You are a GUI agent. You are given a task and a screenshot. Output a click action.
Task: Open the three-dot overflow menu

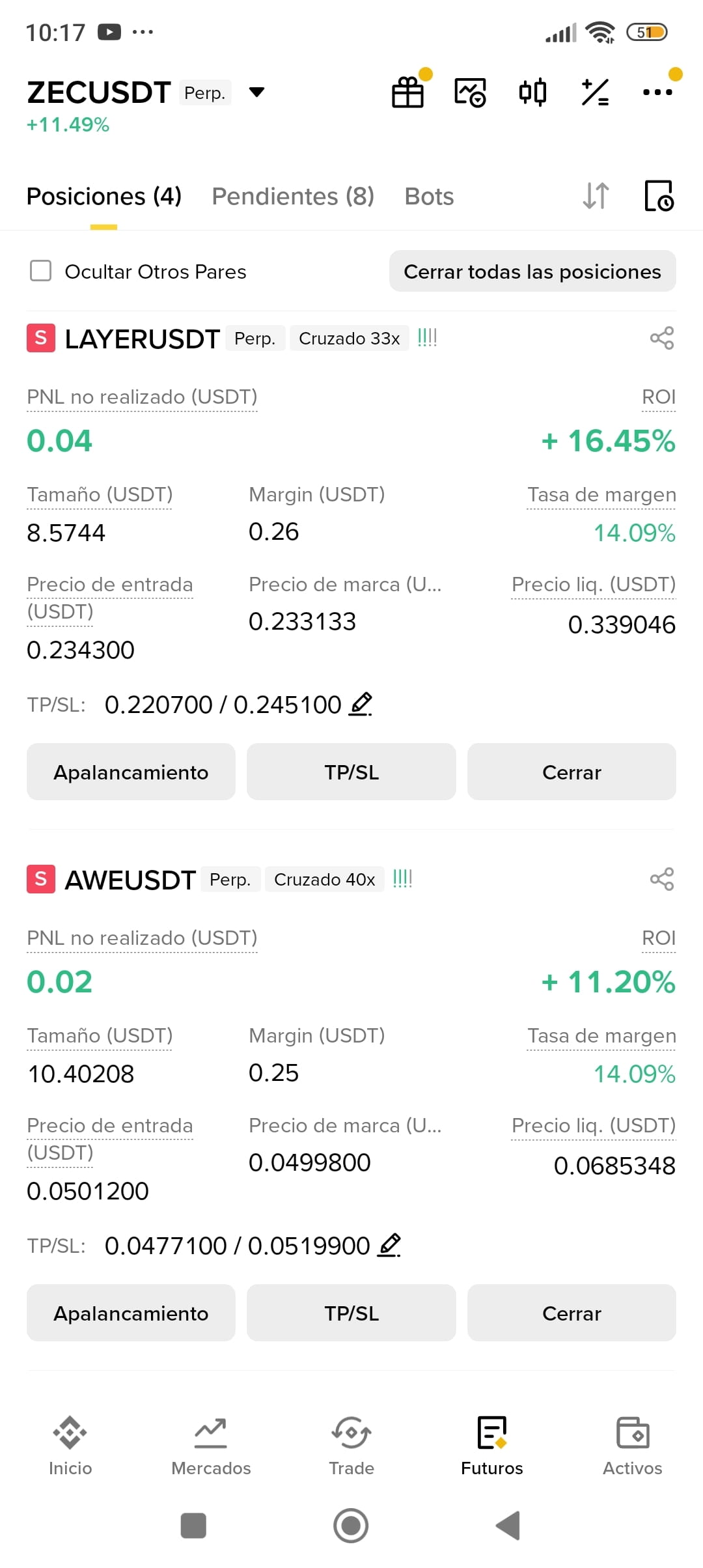(657, 92)
